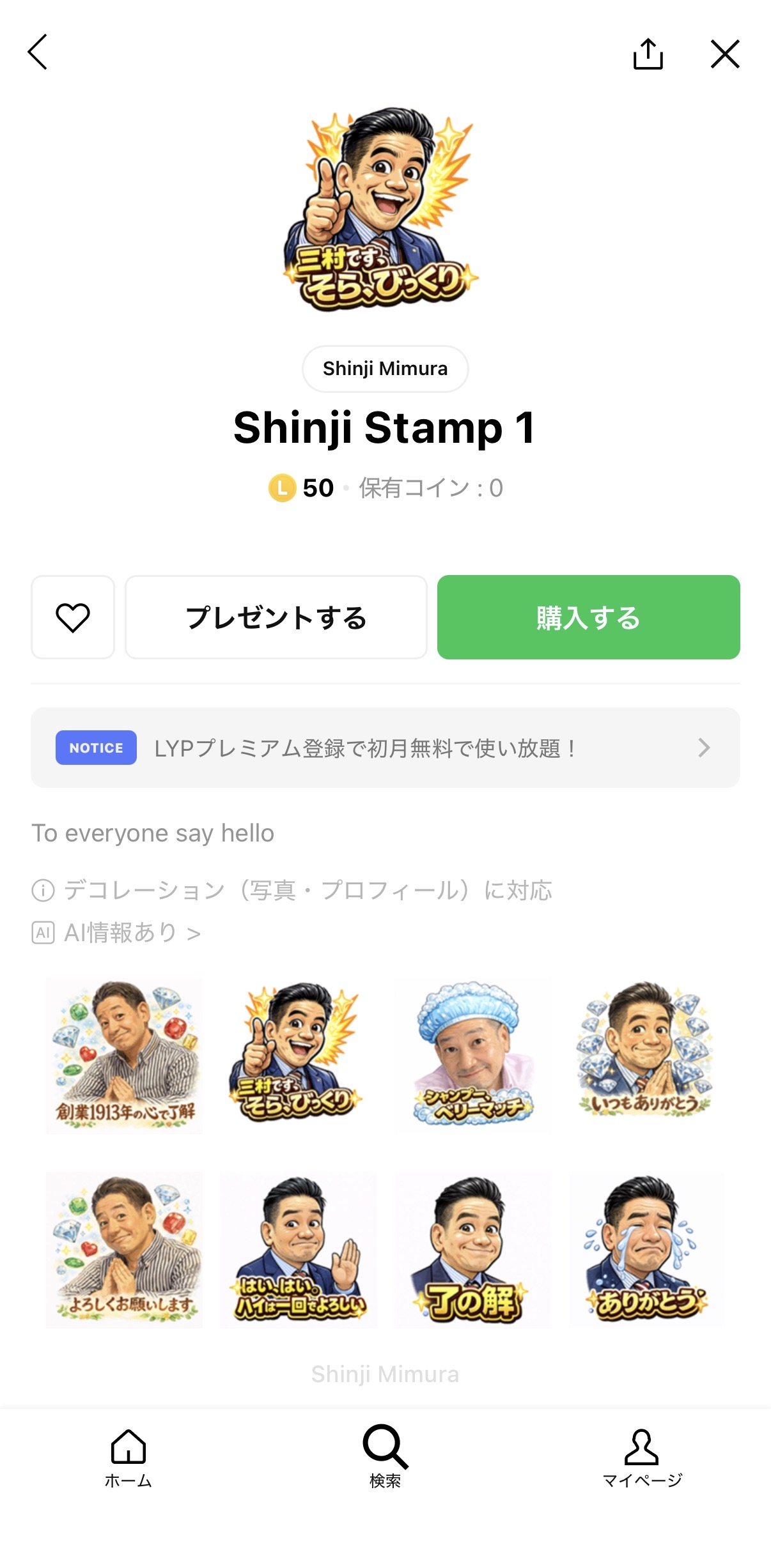Share this sticker set
Screen dimensions: 771x1568
coord(648,54)
